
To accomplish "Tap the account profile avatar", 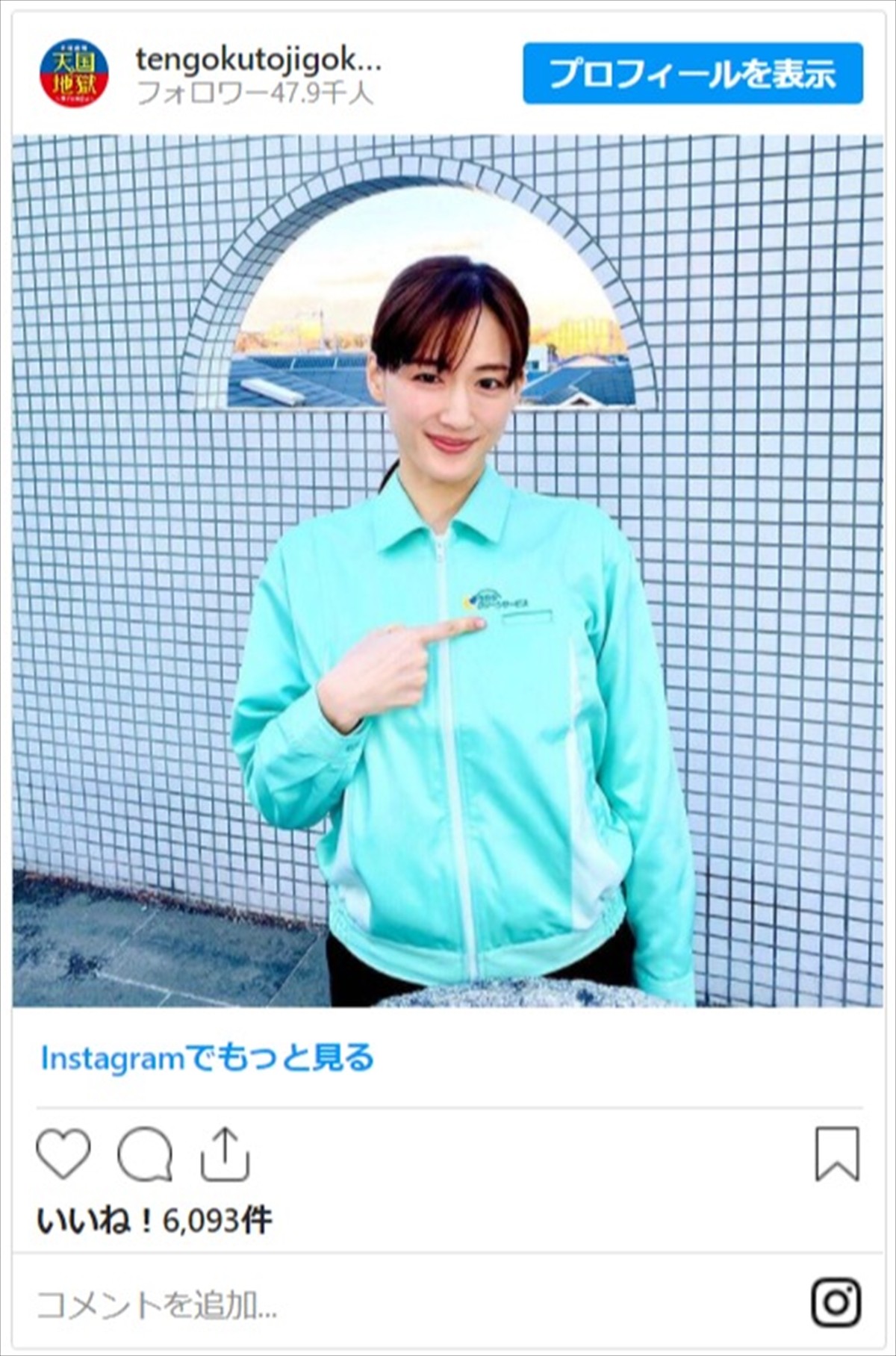I will pyautogui.click(x=74, y=74).
